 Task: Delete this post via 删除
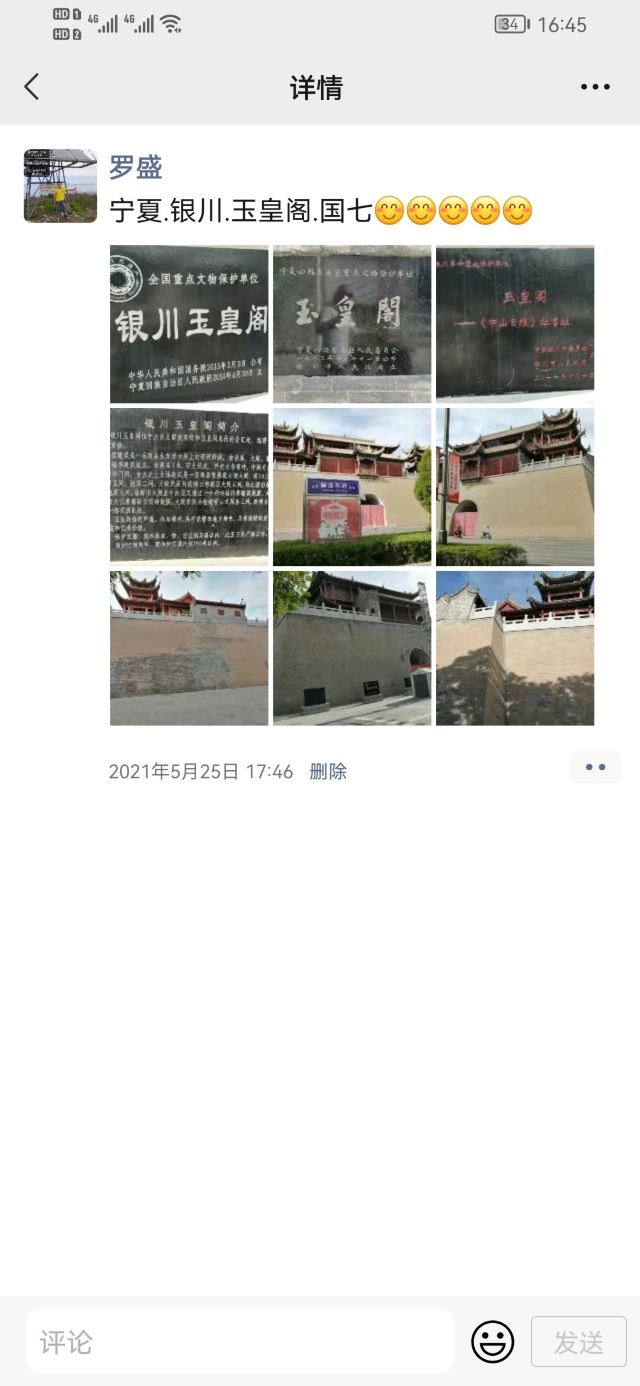(x=328, y=771)
